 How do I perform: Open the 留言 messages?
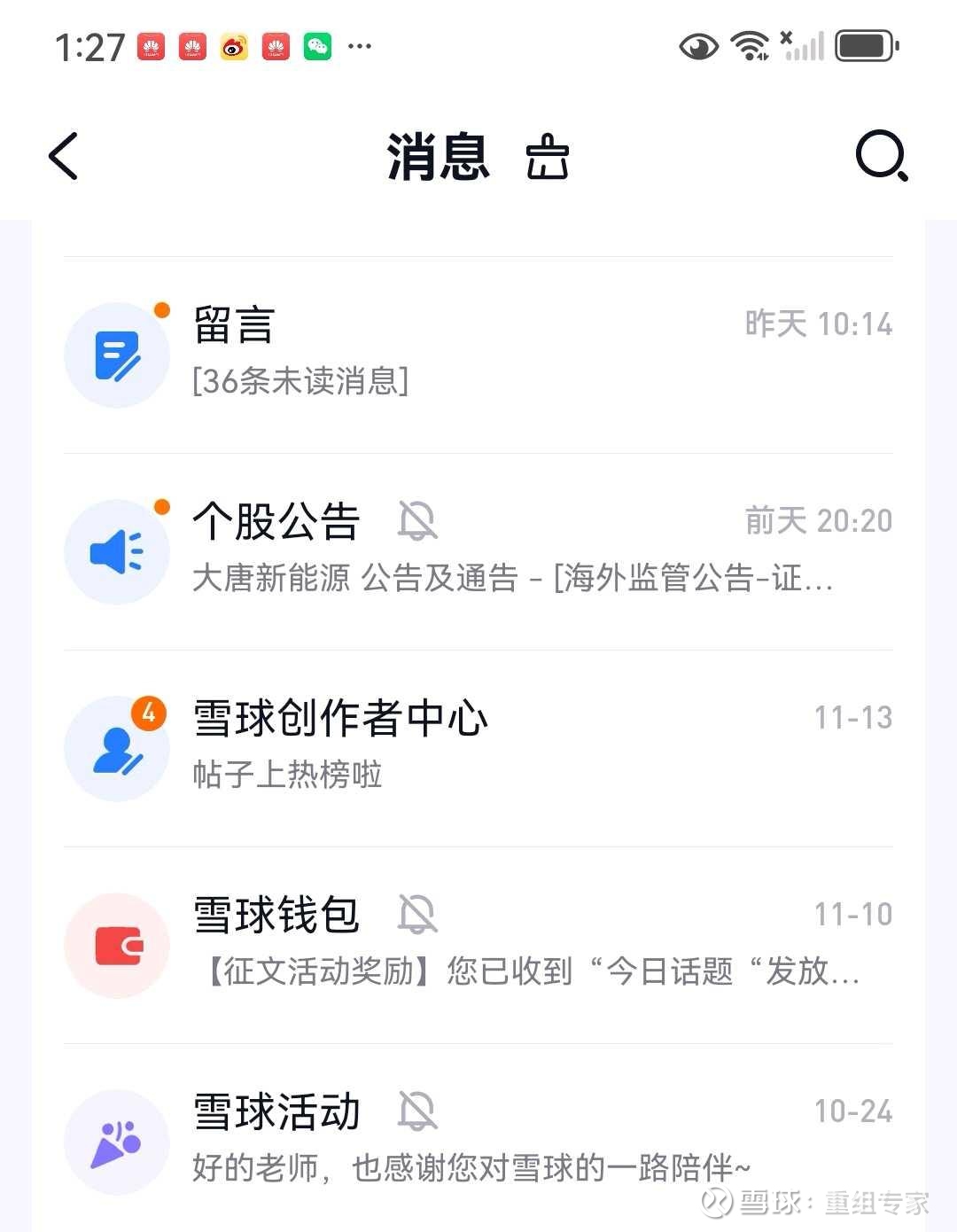(478, 355)
